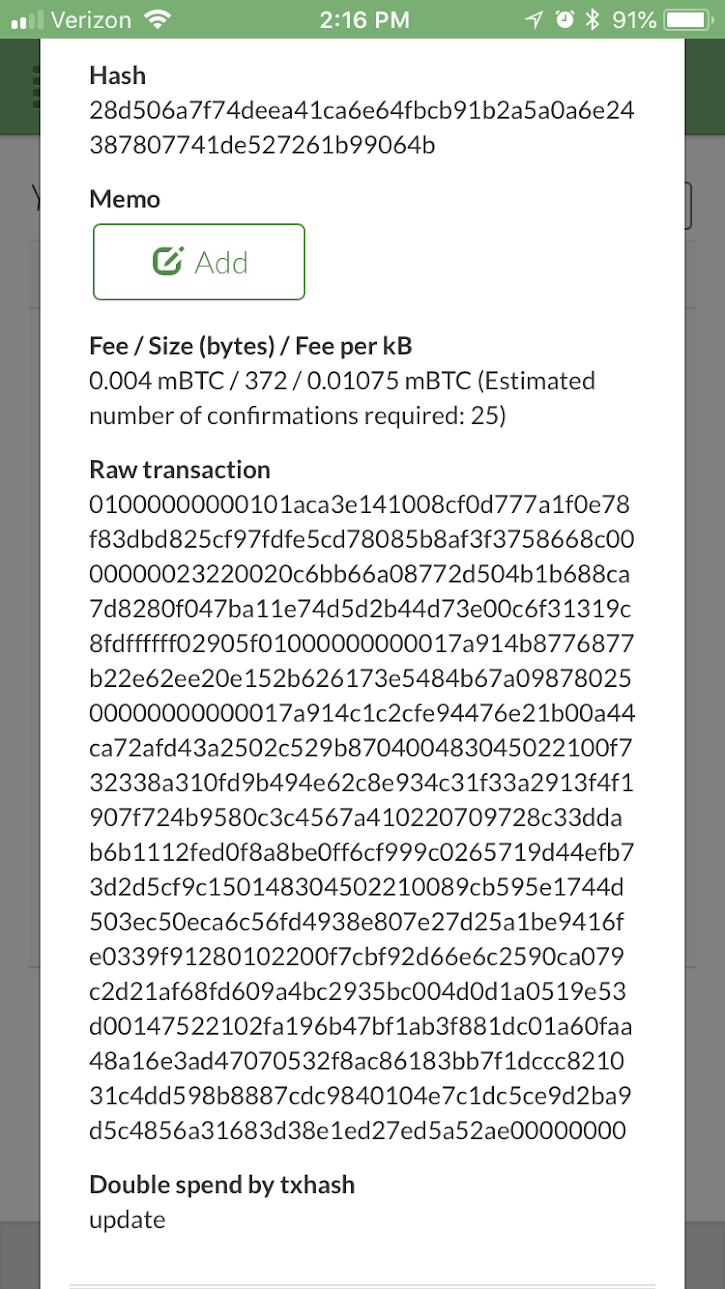
Task: Add a memo to this transaction
Action: [199, 262]
